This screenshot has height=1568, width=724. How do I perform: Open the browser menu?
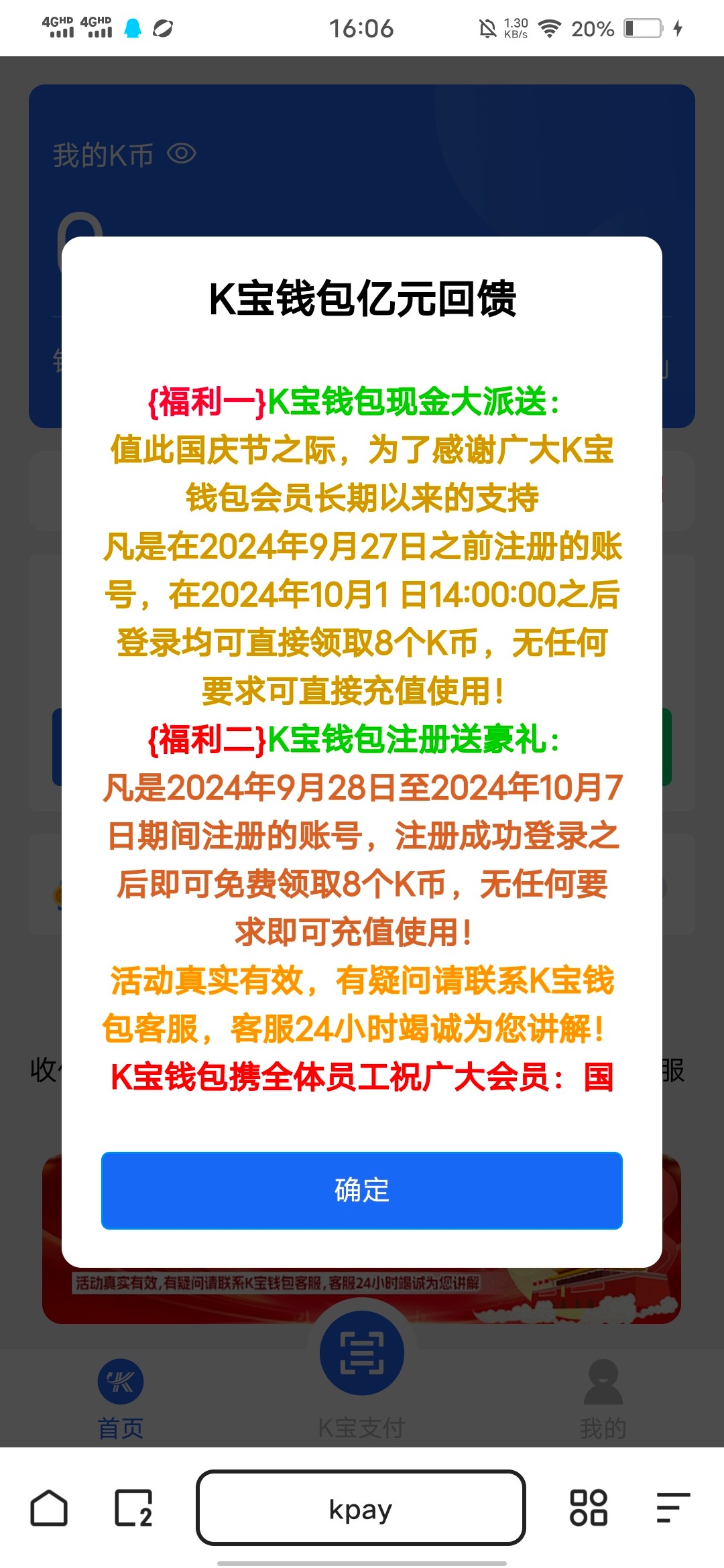click(672, 1508)
